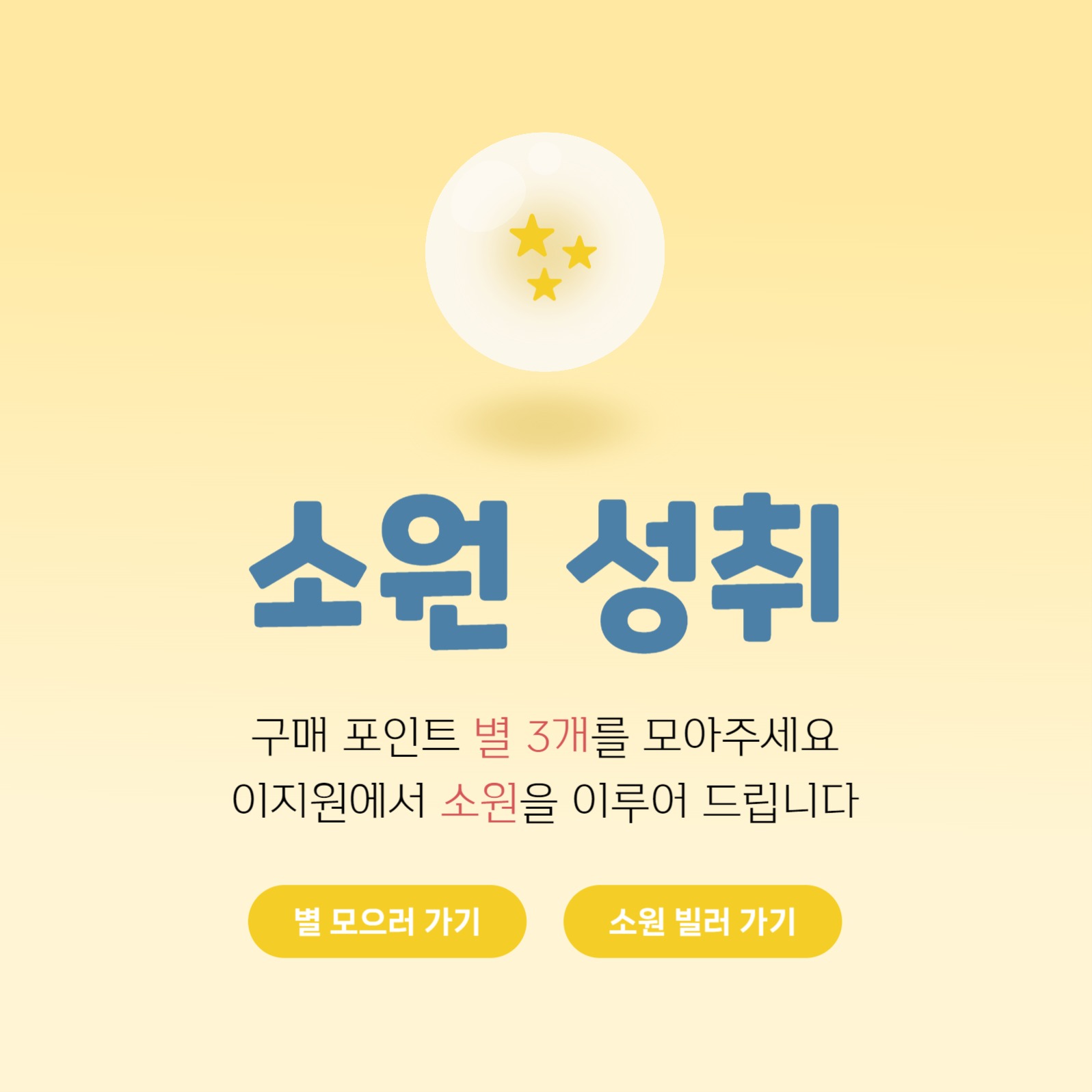Go to 소원 빌러 가기

click(702, 921)
